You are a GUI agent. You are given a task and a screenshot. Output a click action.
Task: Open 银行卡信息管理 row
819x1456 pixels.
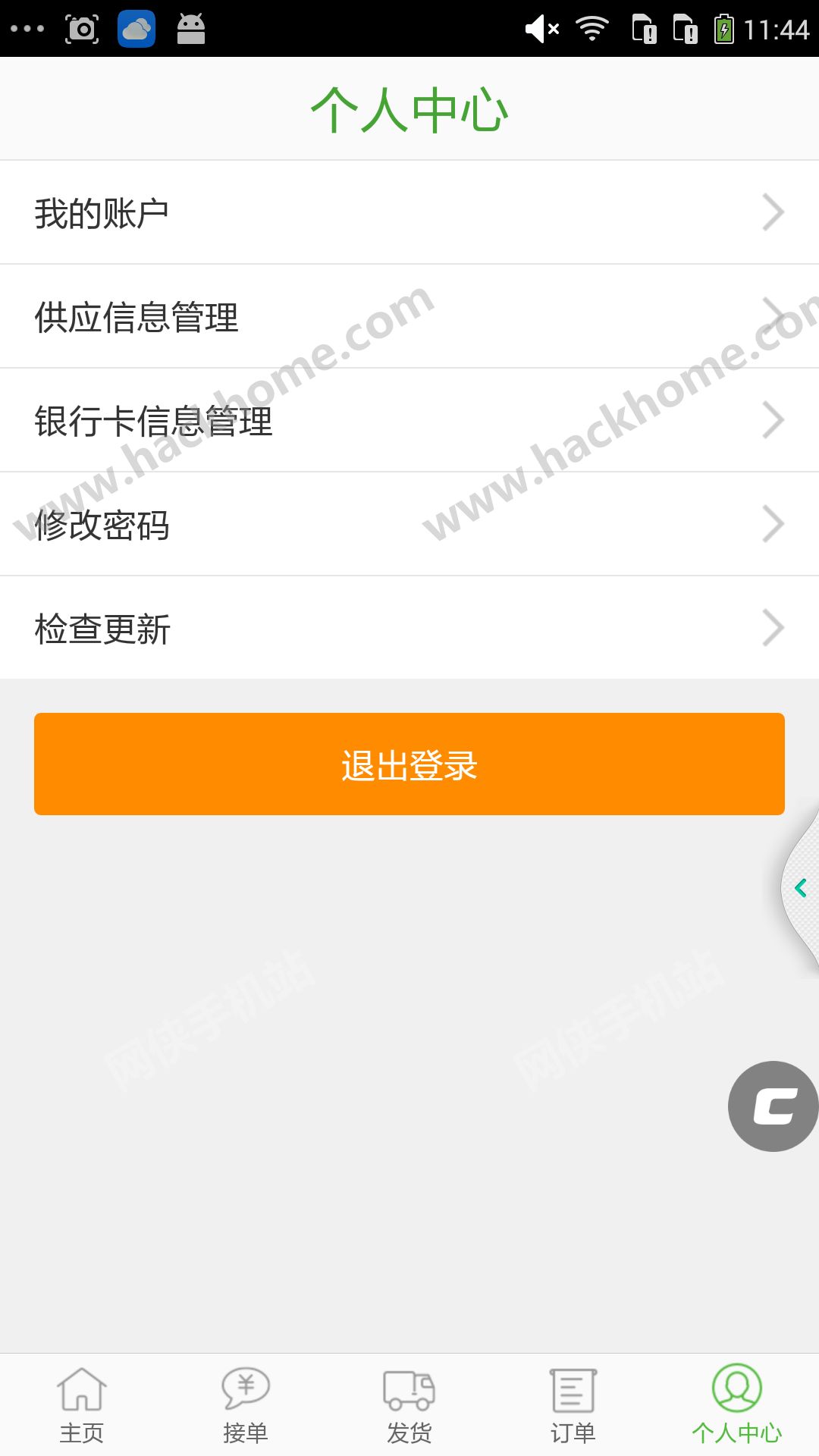tap(409, 420)
